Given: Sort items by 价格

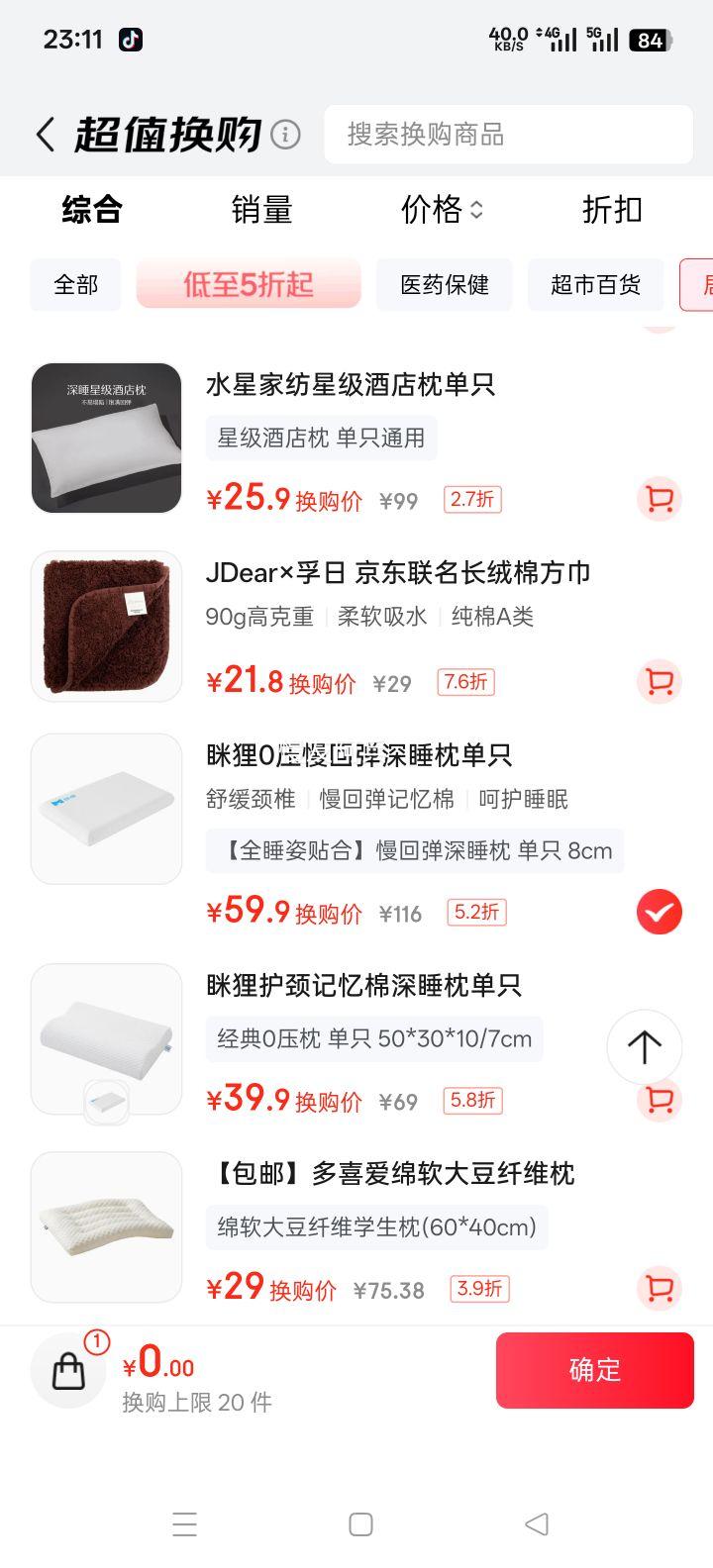Looking at the screenshot, I should [441, 210].
